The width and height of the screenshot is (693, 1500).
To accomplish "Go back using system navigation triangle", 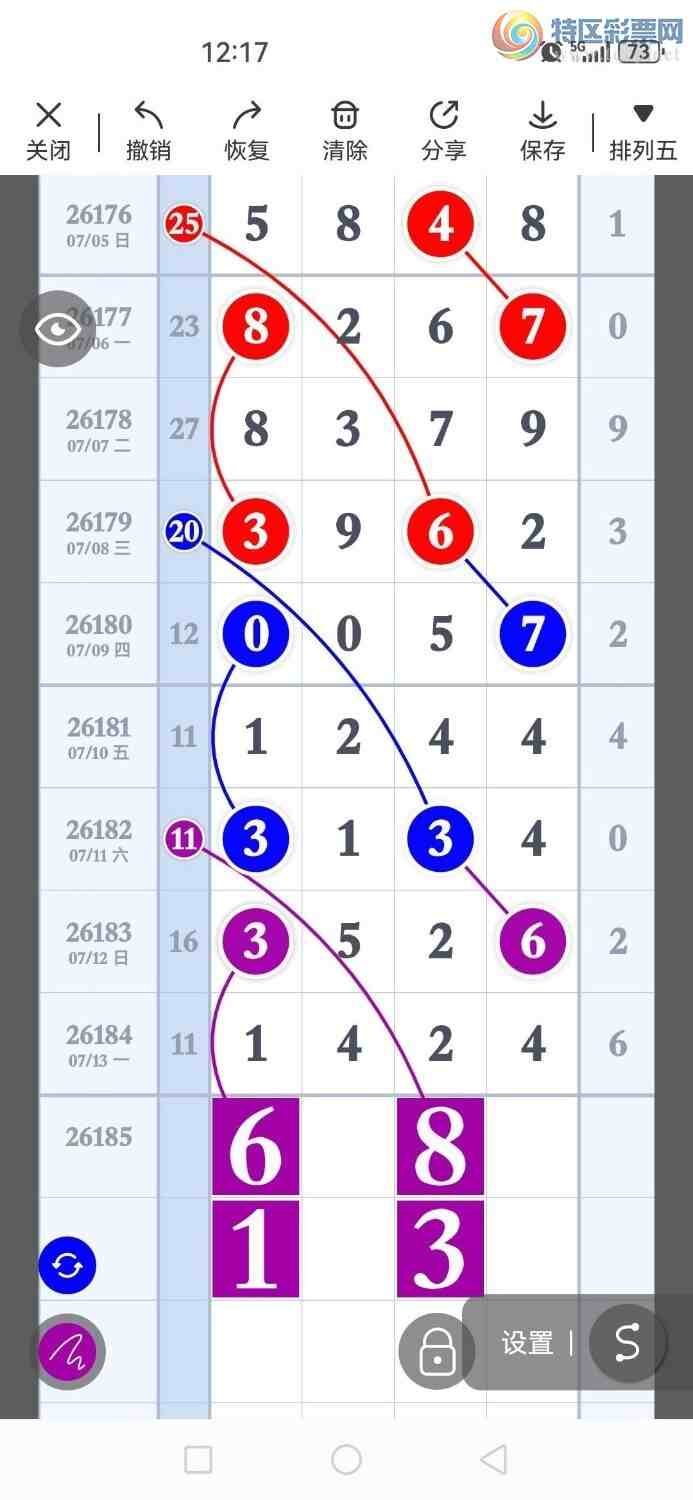I will click(493, 1460).
